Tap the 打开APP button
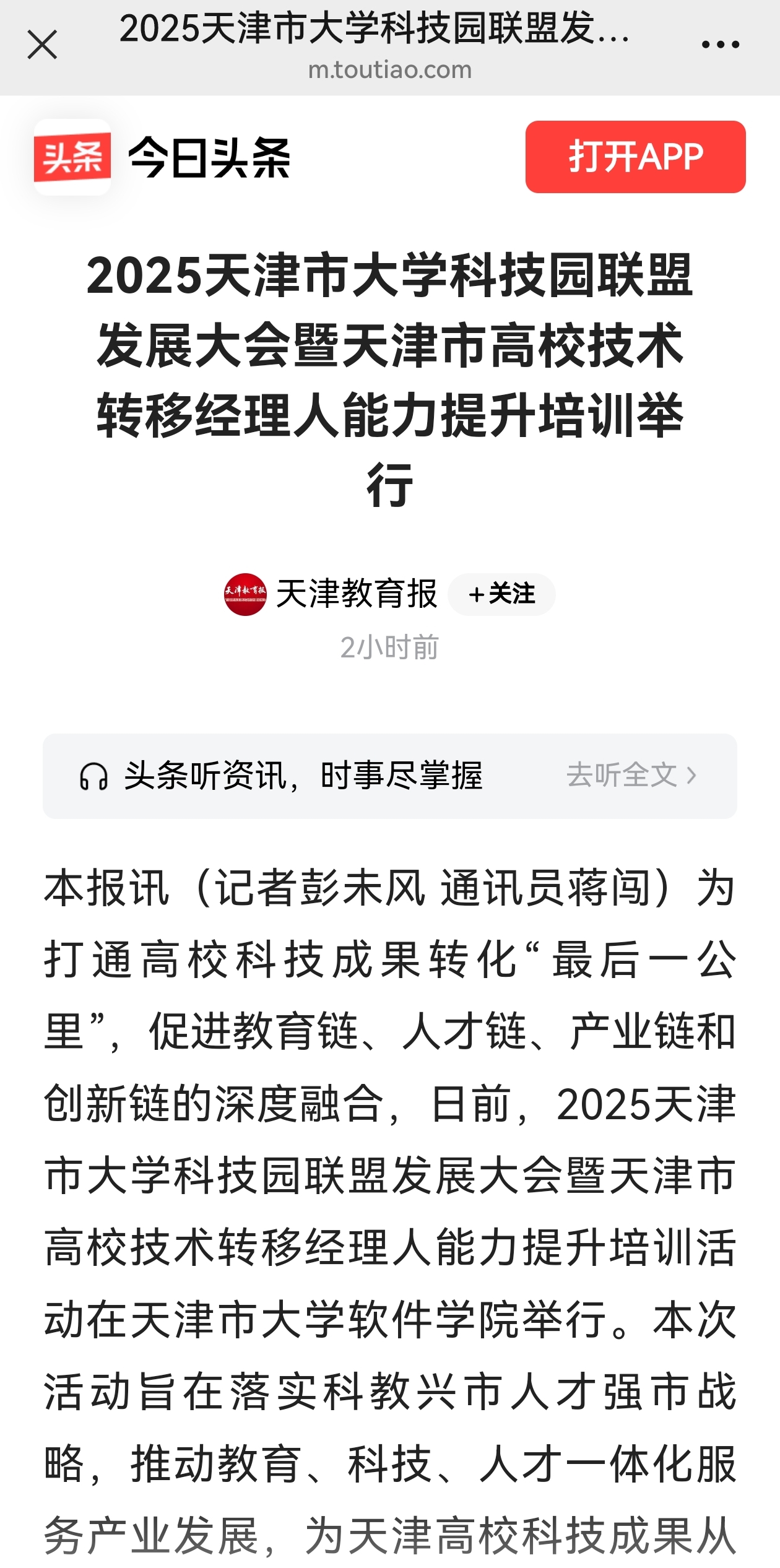The width and height of the screenshot is (780, 1568). (x=635, y=157)
